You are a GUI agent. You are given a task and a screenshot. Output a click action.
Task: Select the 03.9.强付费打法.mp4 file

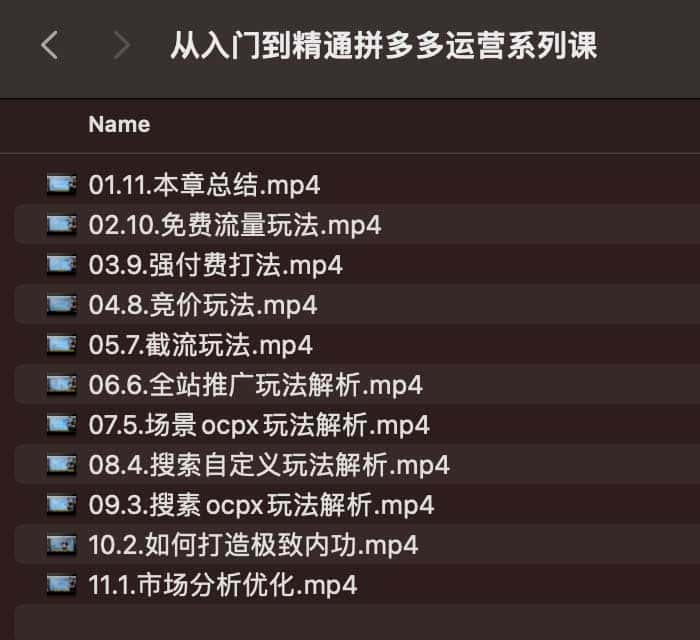tap(215, 265)
